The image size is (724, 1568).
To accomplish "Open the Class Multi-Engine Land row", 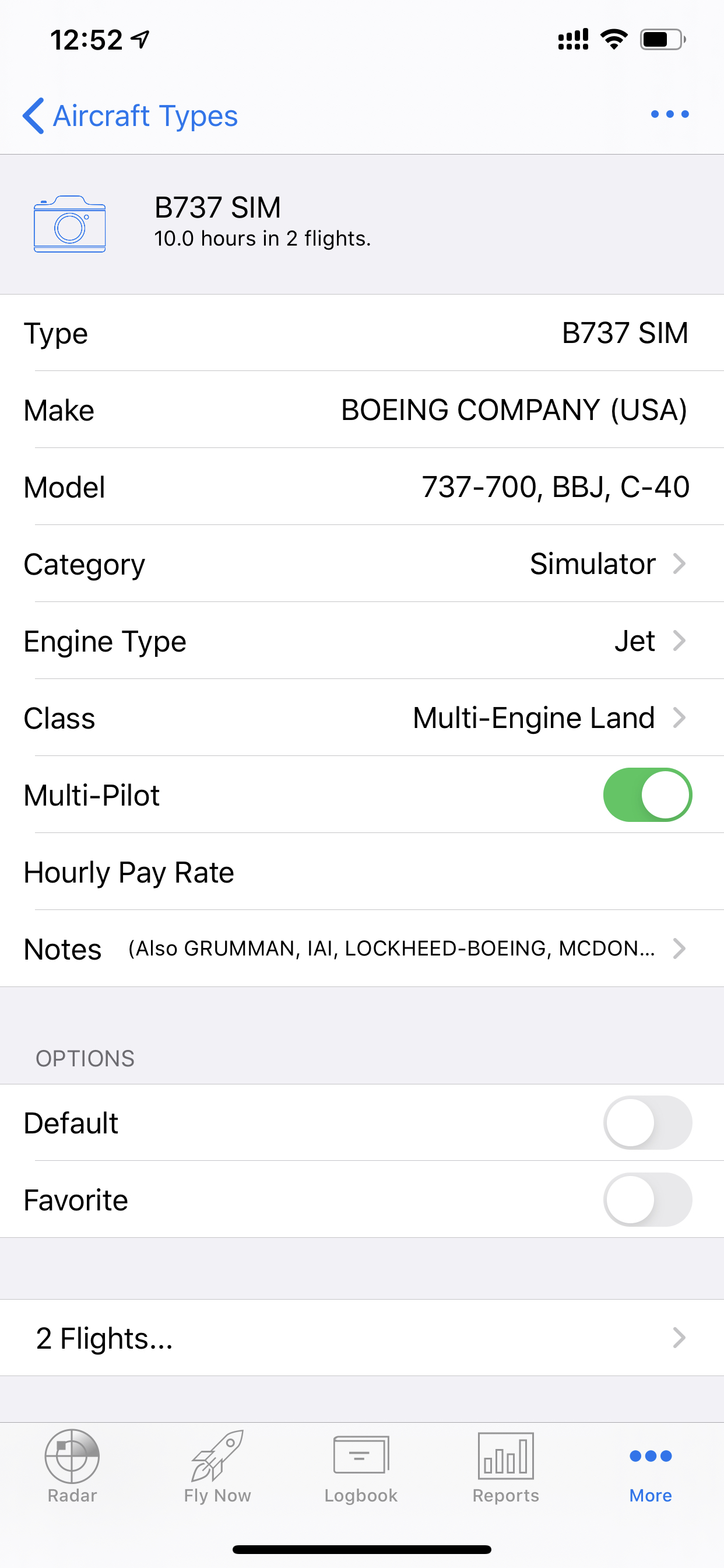I will click(x=362, y=717).
